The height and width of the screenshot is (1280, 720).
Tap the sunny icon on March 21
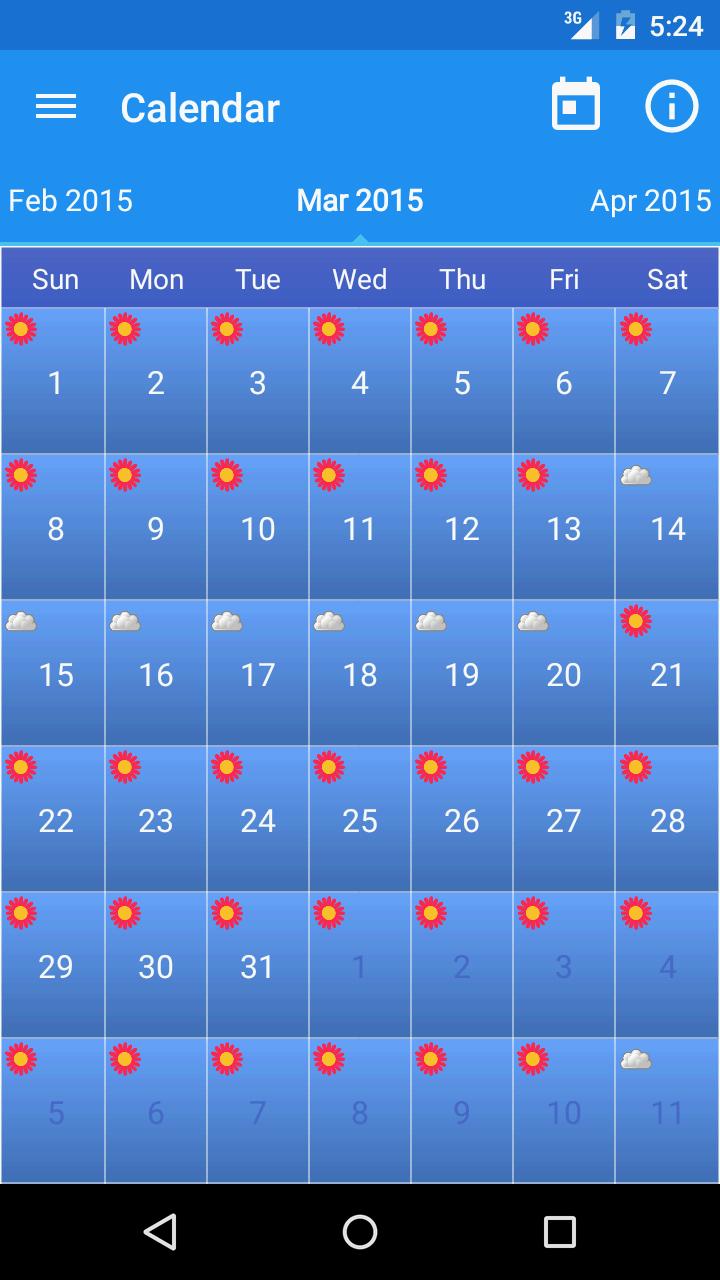click(634, 620)
